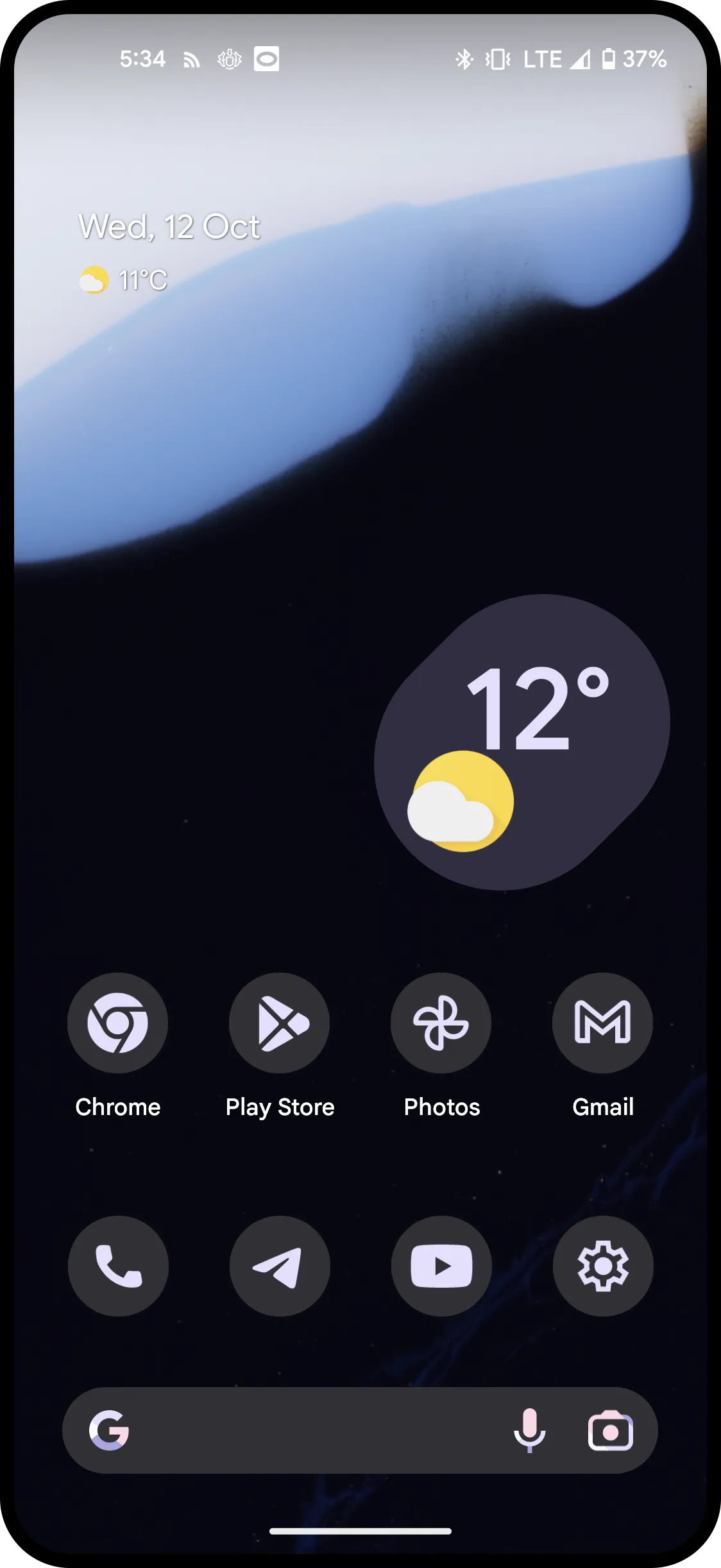Open the 12° weather widget
Viewport: 721px width, 1568px height.
522,742
